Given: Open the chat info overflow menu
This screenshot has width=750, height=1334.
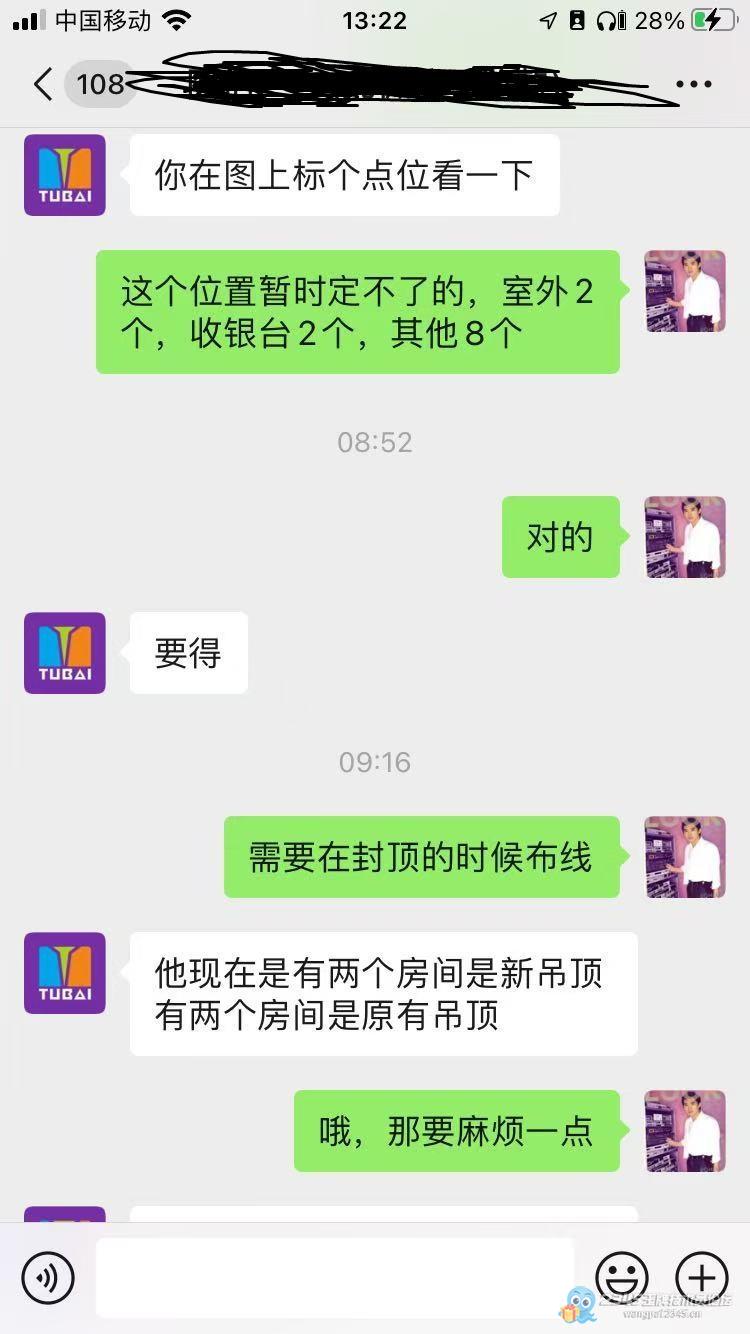Looking at the screenshot, I should 693,84.
